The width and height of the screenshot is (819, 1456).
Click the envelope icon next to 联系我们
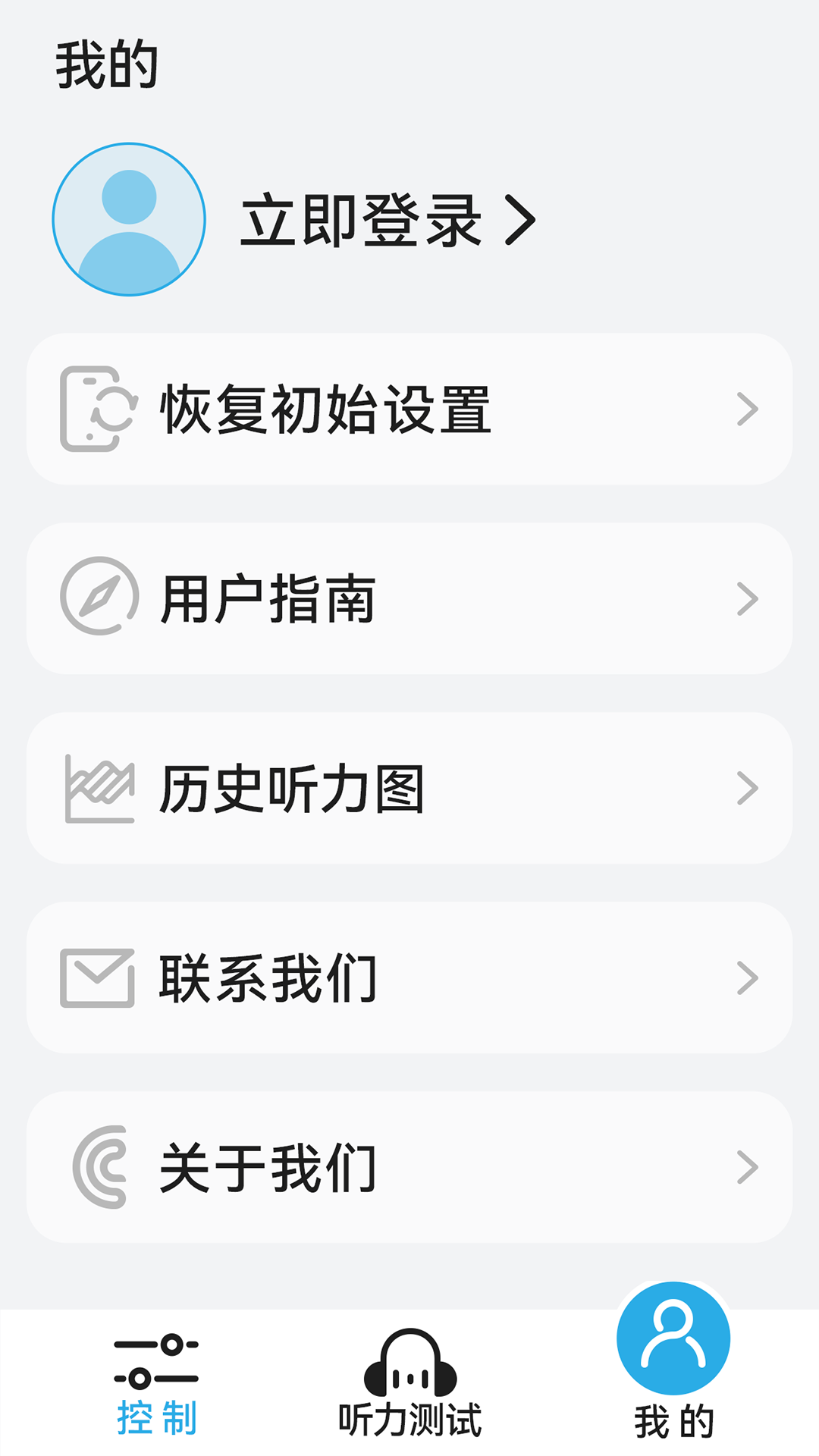(x=98, y=977)
